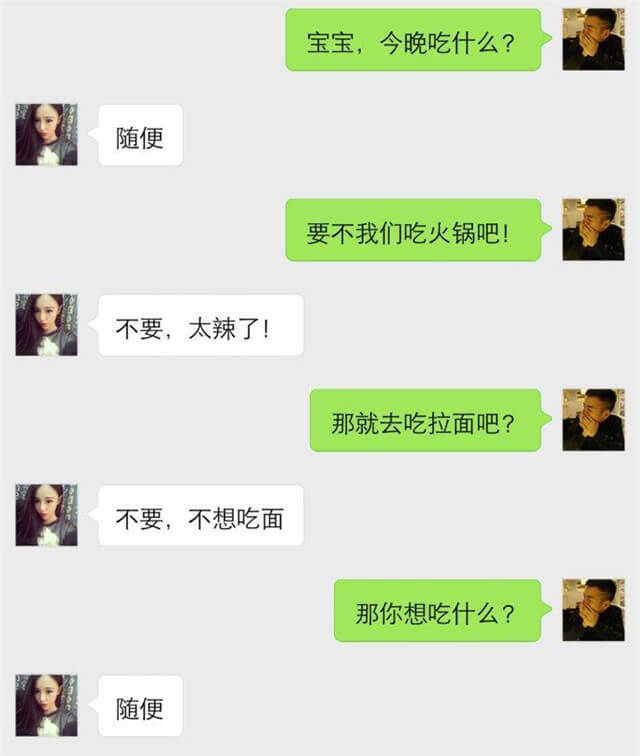Open profile picture beside '要不我们吃火锅吧！'
This screenshot has height=756, width=640.
593,230
